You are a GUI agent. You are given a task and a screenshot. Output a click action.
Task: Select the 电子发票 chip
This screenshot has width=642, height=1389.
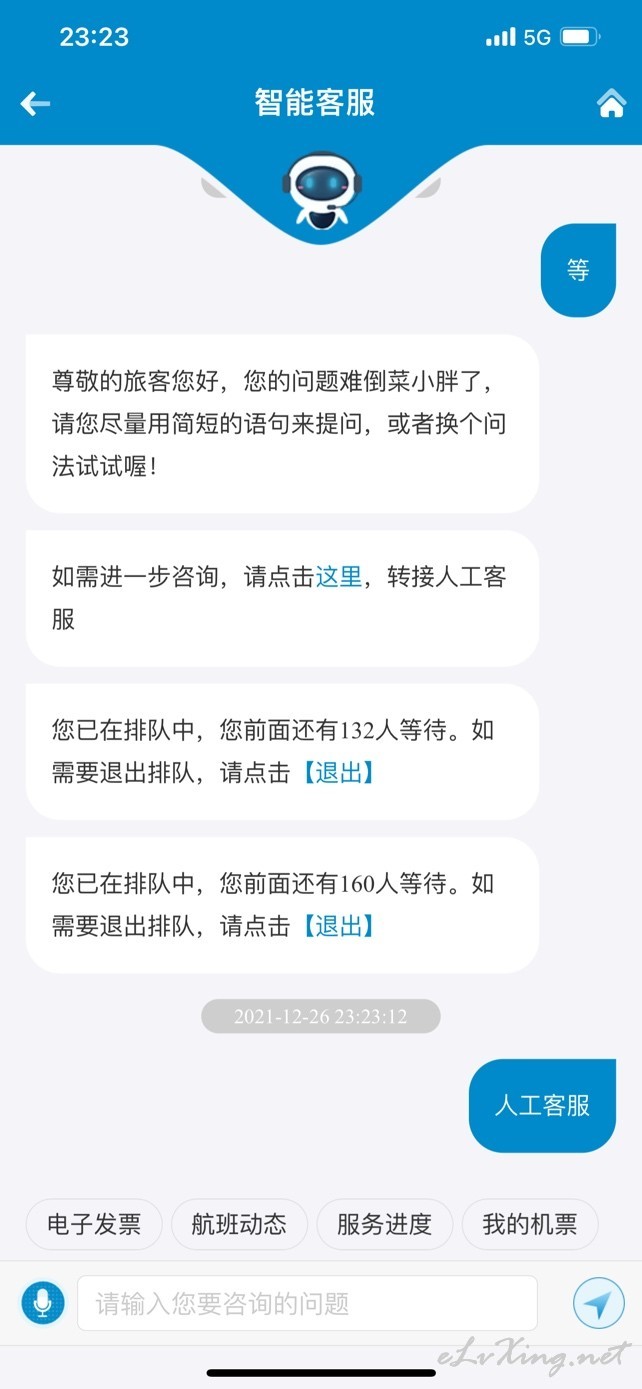94,1225
